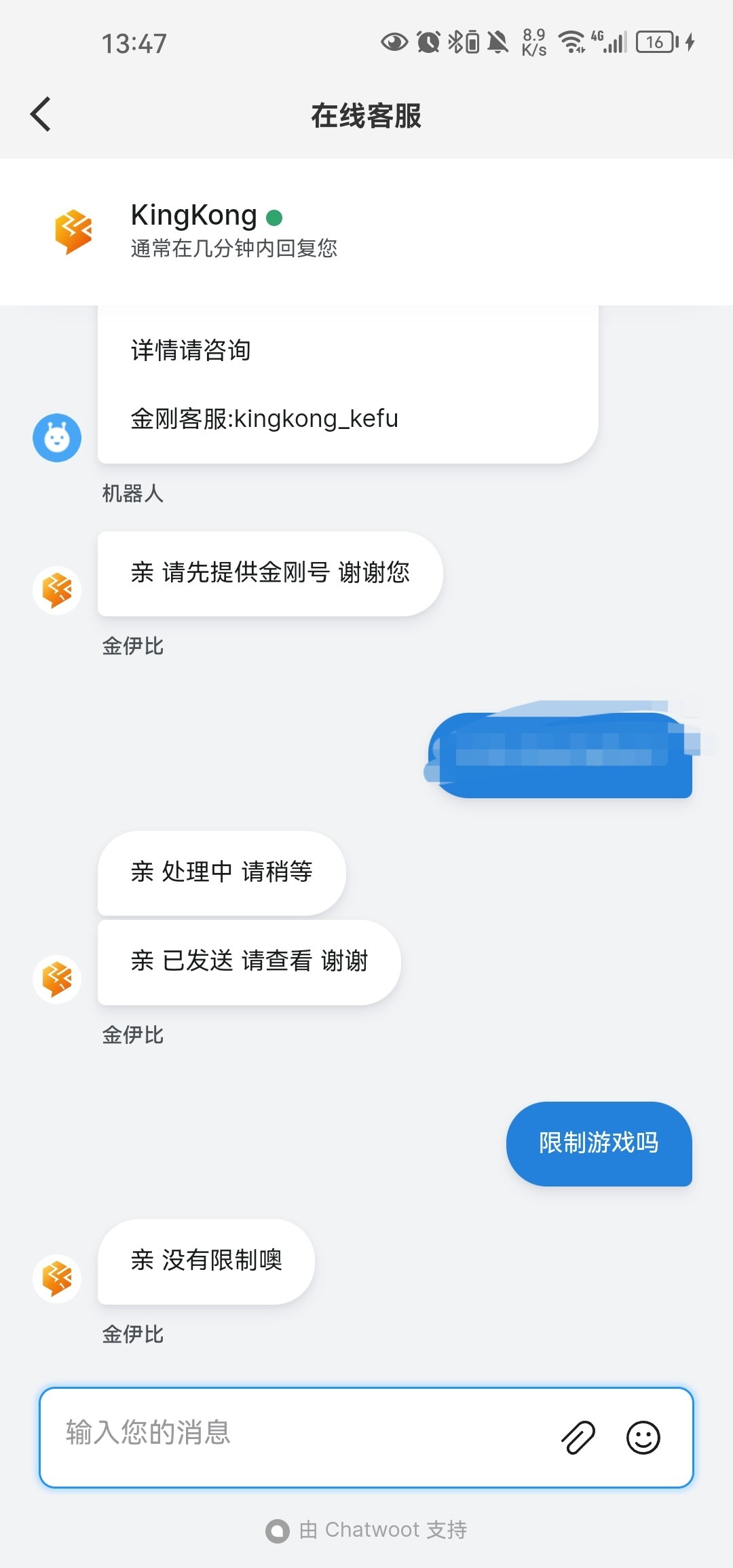Go back from 在线客服 chat
This screenshot has width=733, height=1568.
click(41, 114)
